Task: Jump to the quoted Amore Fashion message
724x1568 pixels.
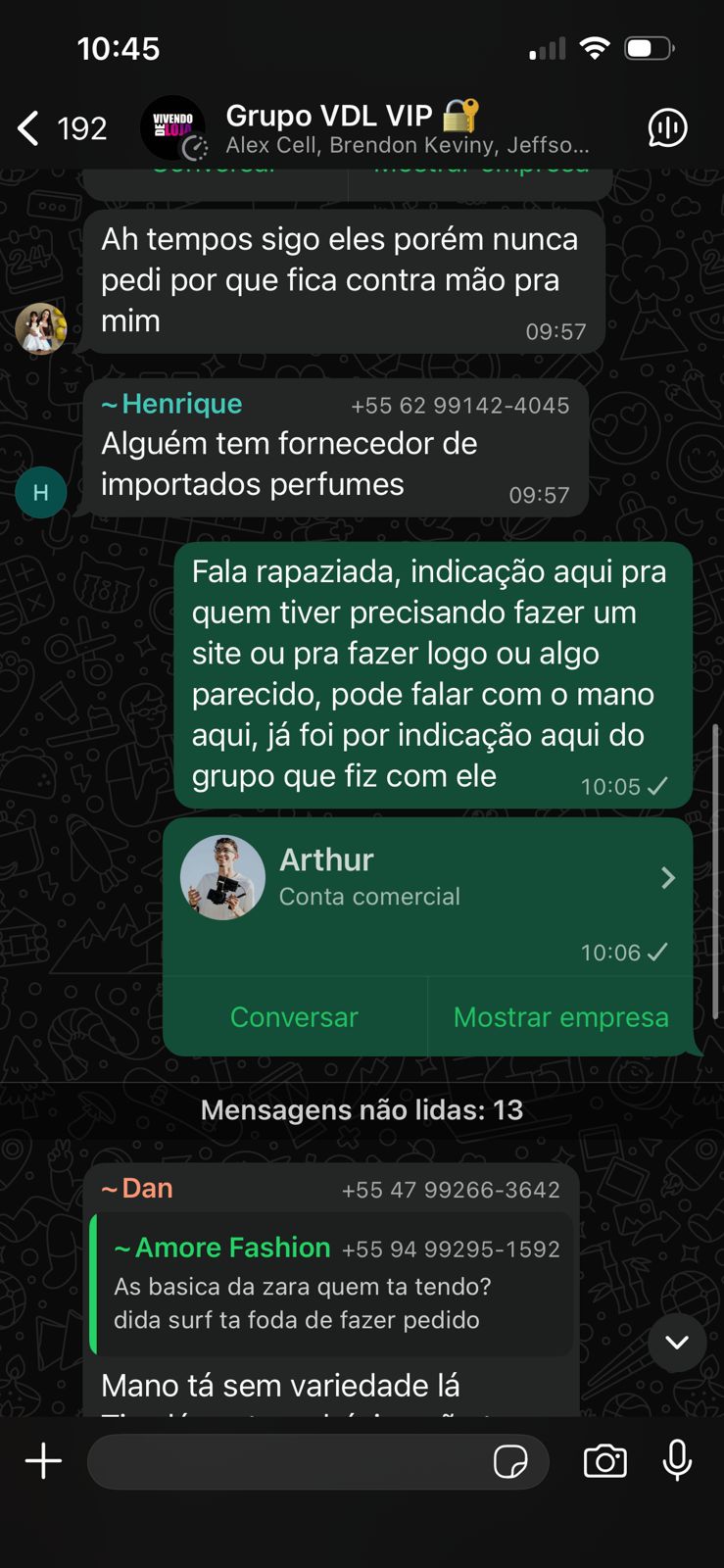Action: pyautogui.click(x=333, y=1284)
